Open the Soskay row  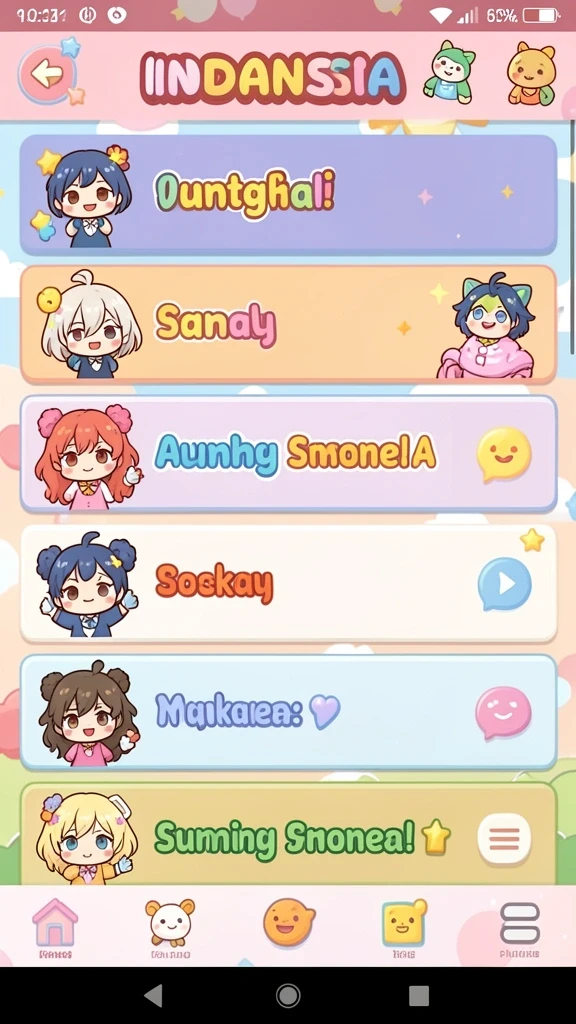[x=288, y=583]
